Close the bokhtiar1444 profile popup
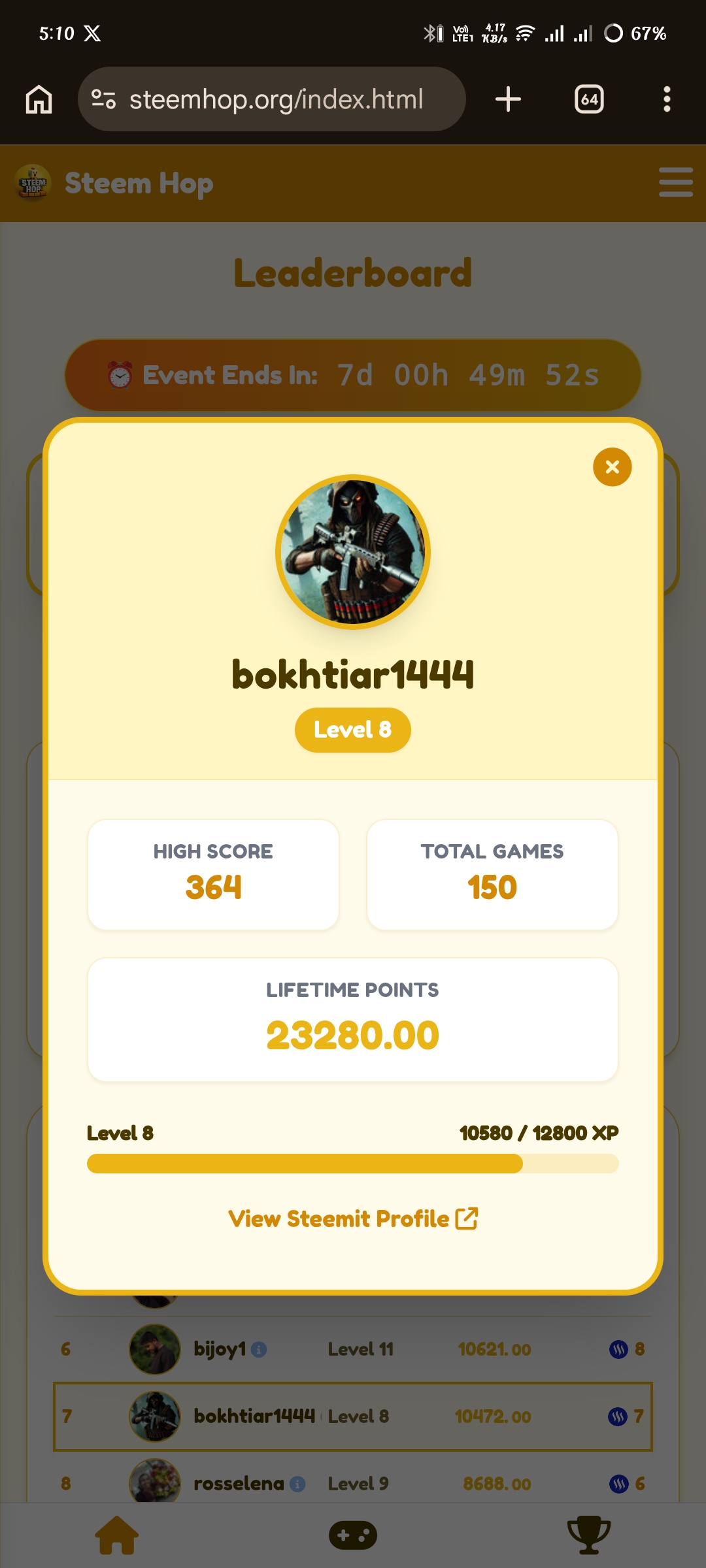 click(612, 467)
